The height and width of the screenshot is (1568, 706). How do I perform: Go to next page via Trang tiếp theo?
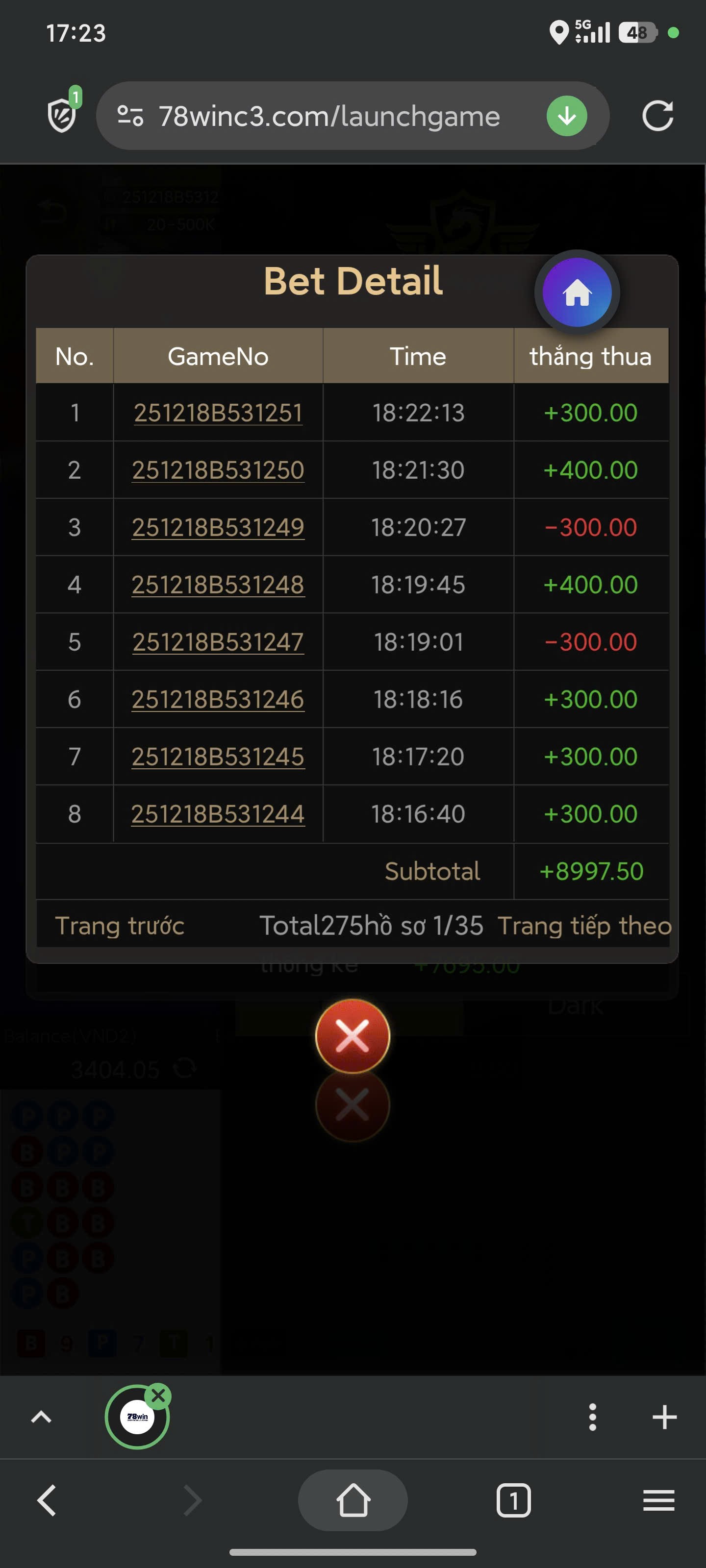(583, 926)
